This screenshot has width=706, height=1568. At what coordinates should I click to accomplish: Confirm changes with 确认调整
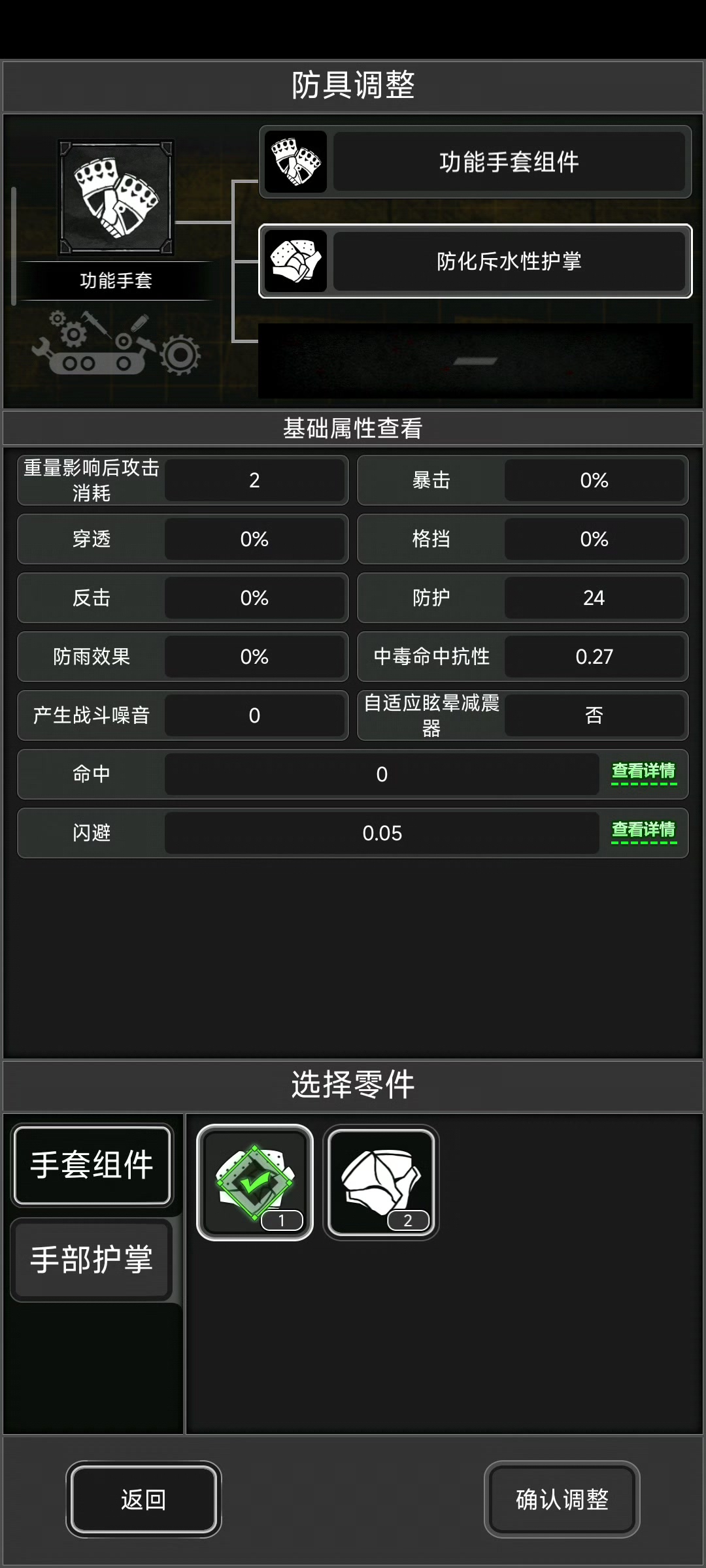(562, 1499)
